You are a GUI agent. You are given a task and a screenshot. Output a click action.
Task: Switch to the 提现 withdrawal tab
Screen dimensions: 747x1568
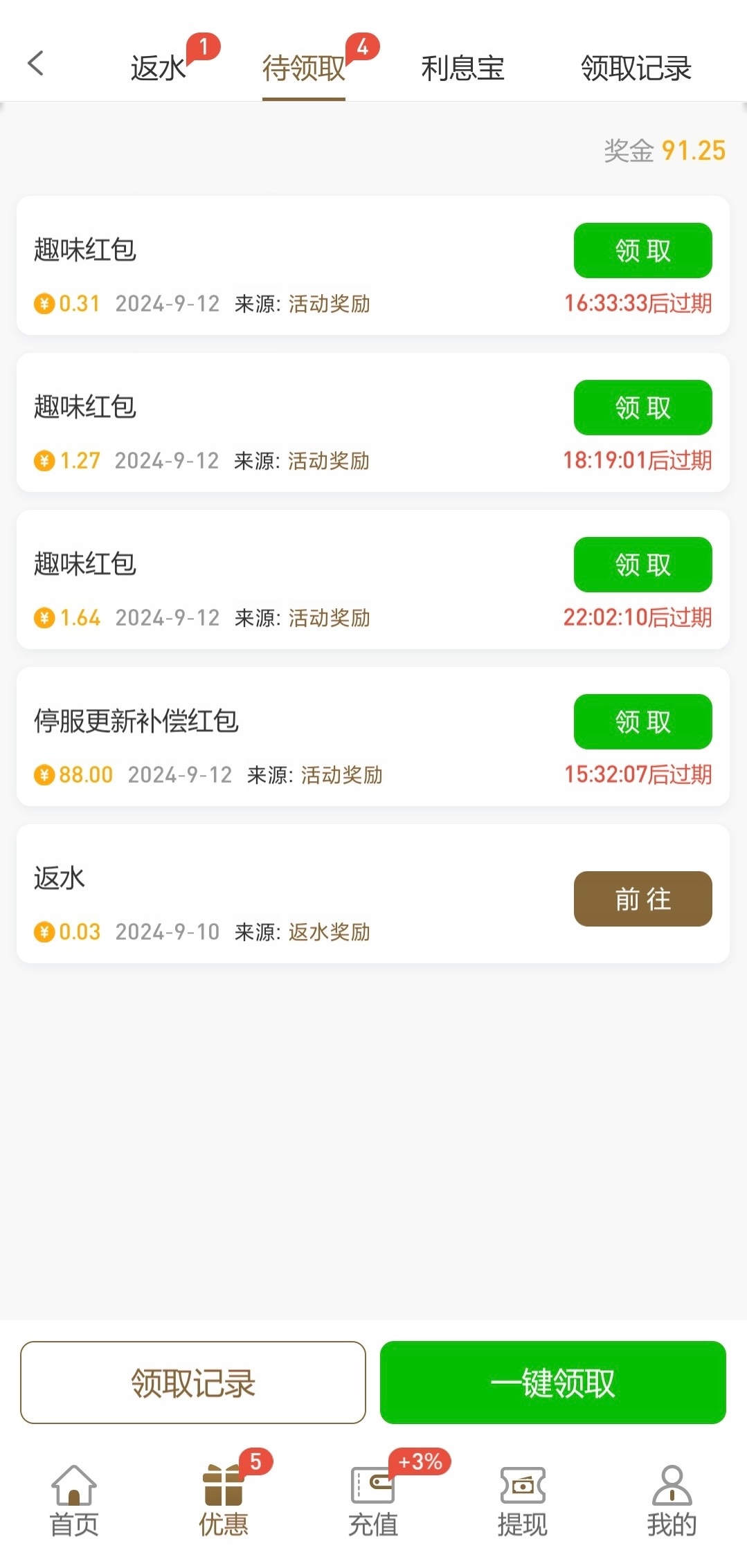523,1500
